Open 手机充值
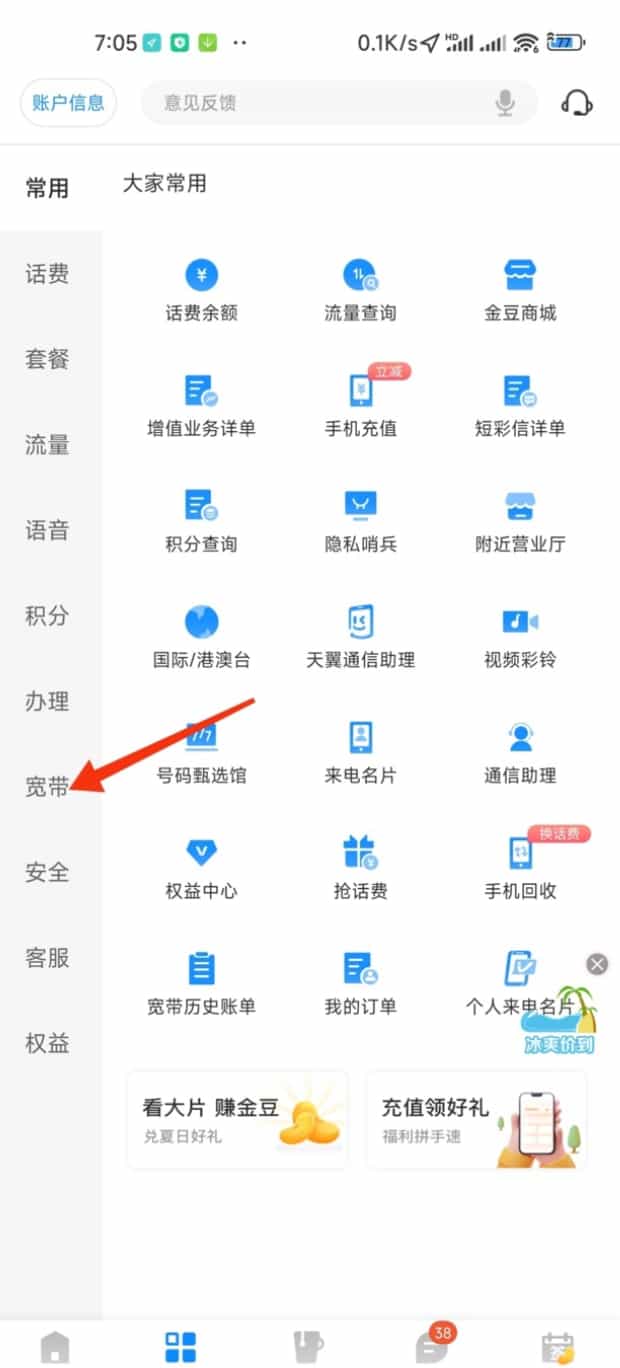 click(x=360, y=405)
